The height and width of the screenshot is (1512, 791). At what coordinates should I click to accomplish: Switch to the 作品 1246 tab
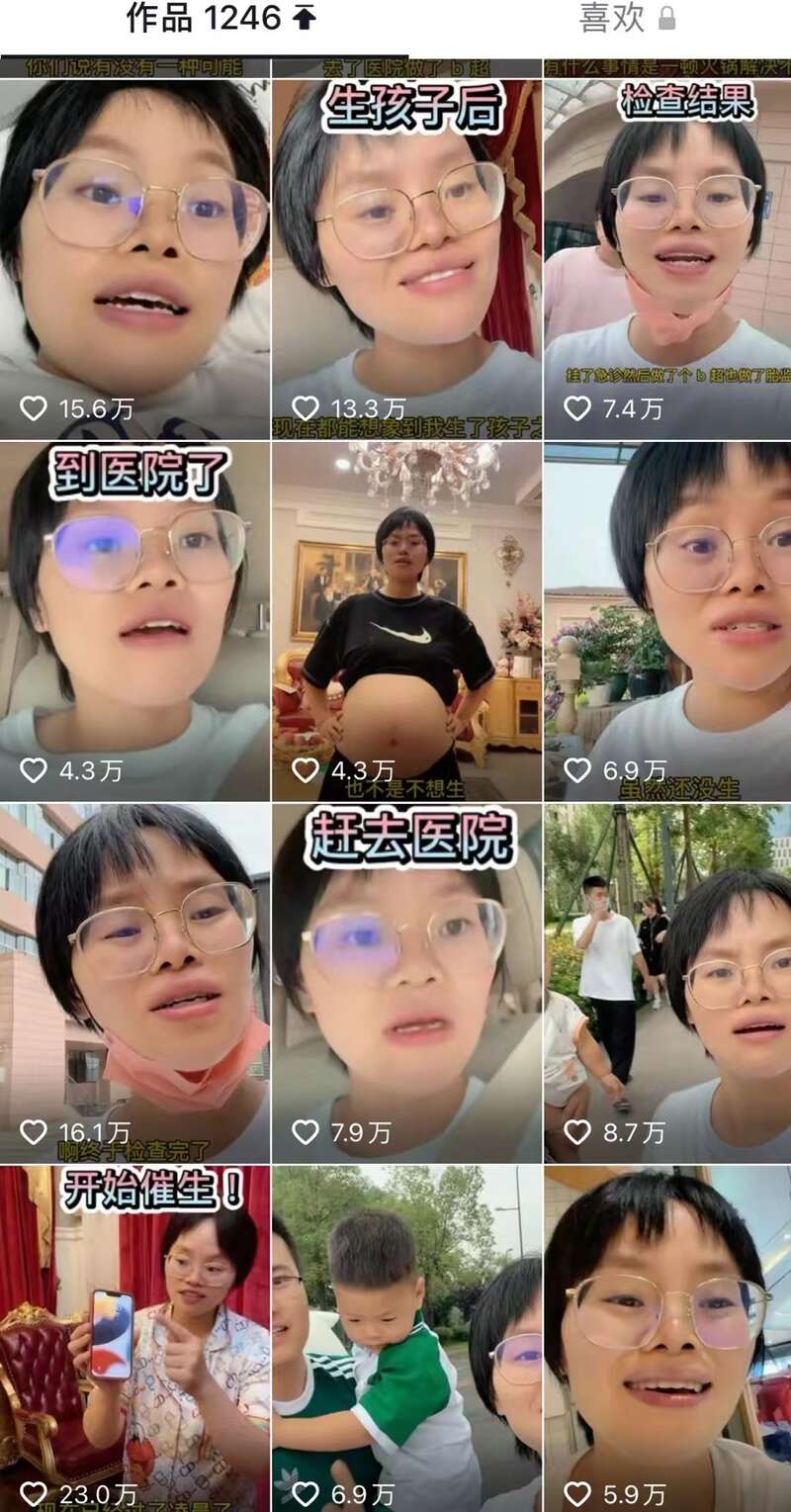click(220, 18)
